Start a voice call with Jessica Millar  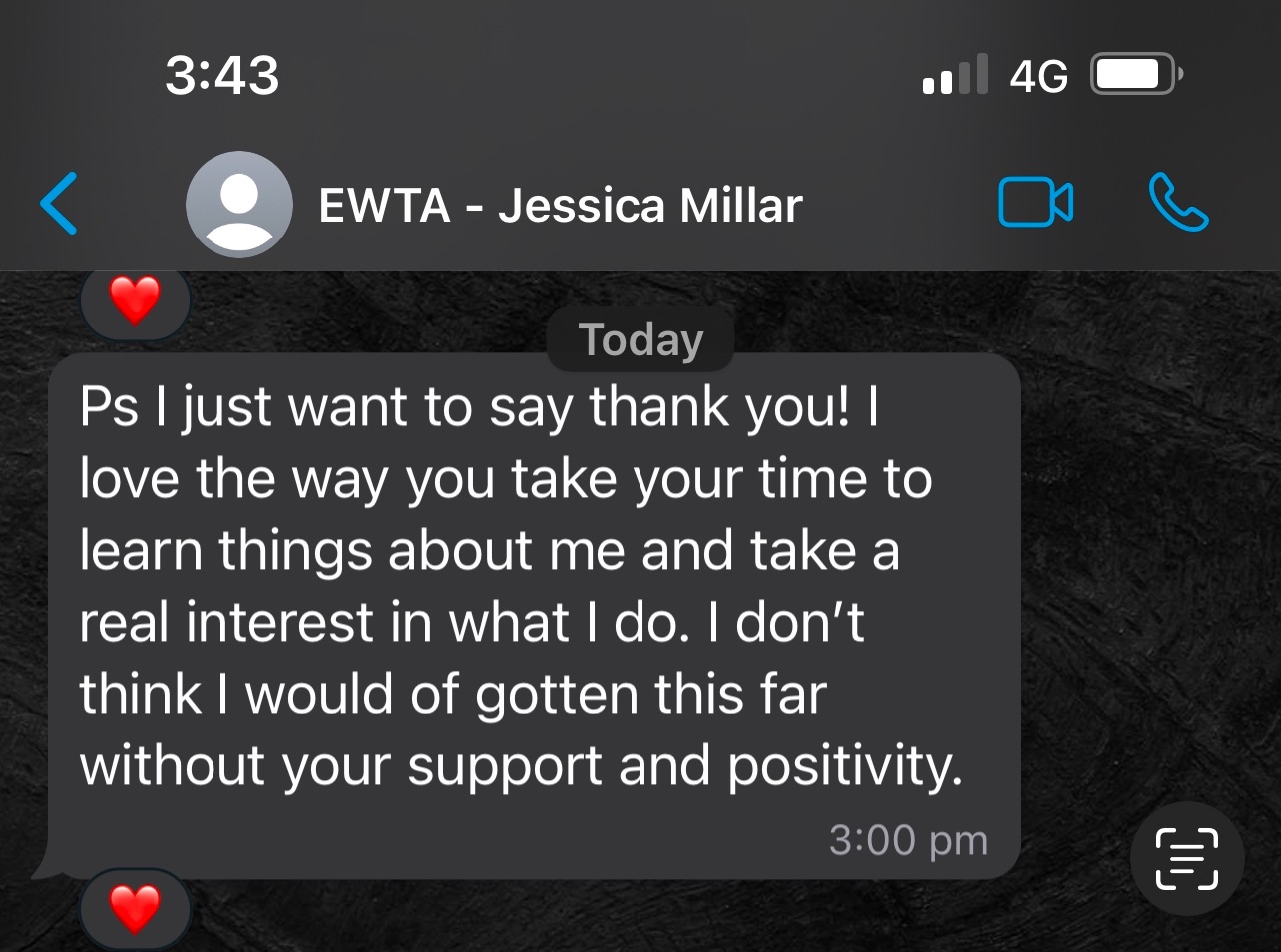click(1178, 203)
